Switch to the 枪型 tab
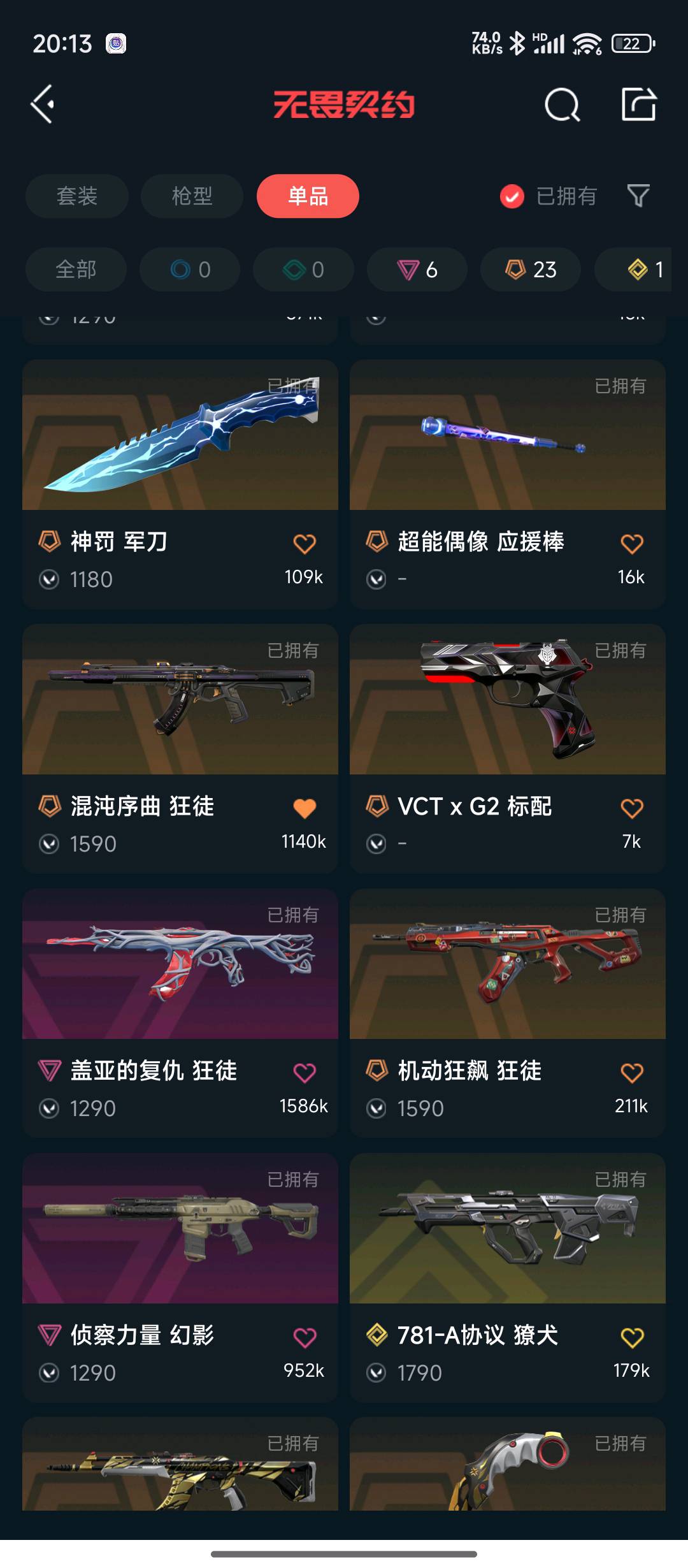 click(192, 196)
